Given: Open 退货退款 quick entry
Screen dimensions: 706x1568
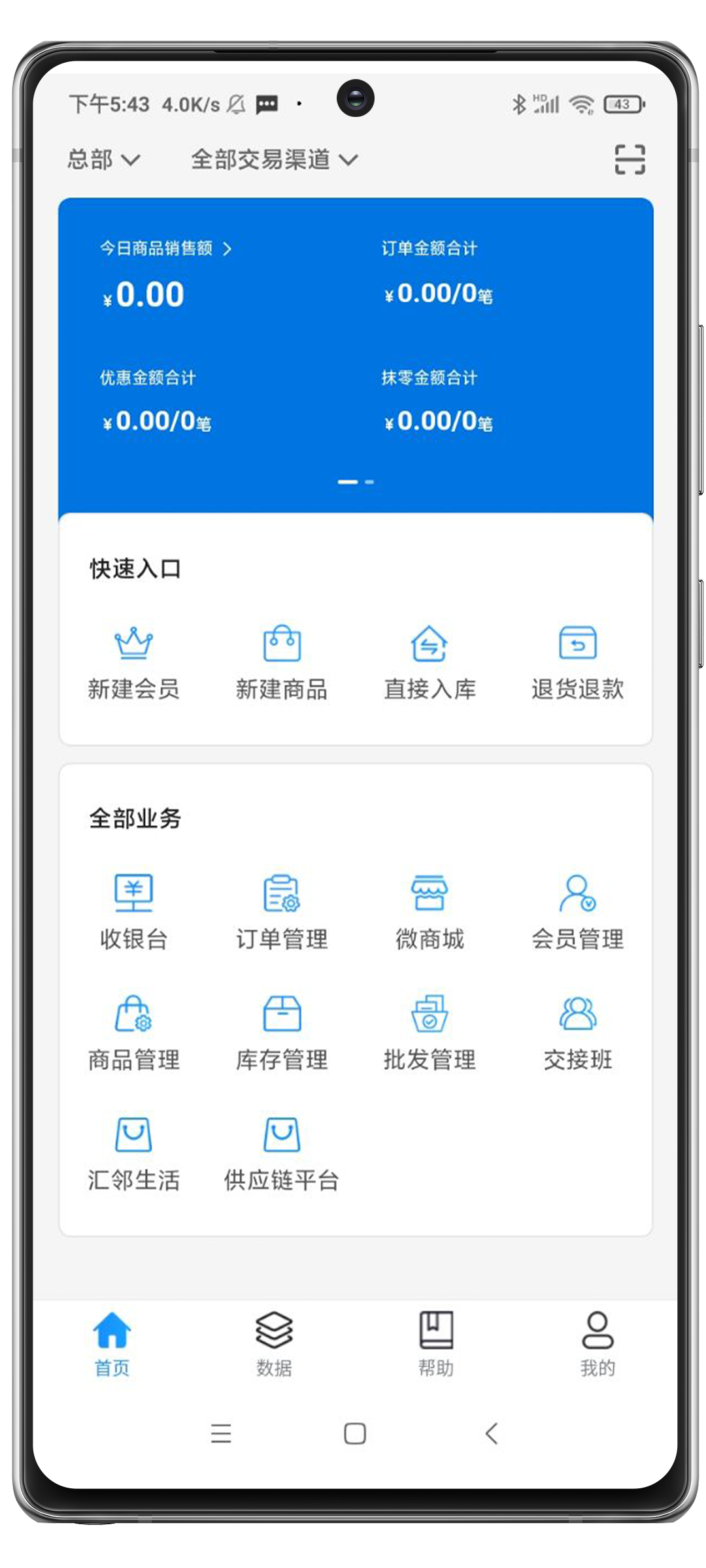Looking at the screenshot, I should point(578,662).
